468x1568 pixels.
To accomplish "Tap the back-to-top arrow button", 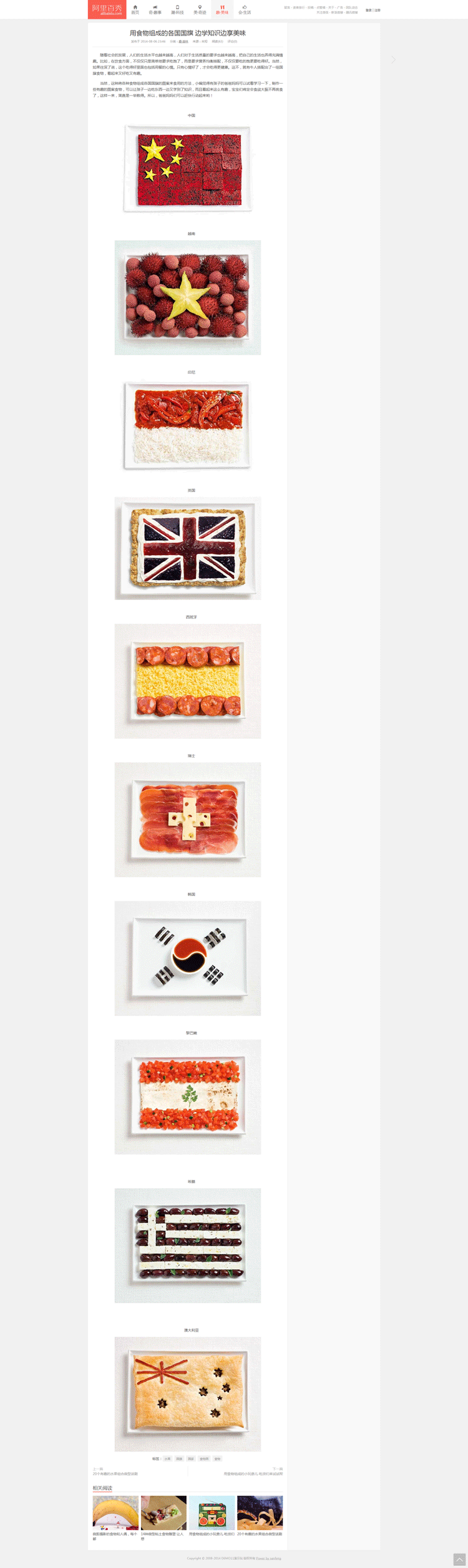I will [459, 1559].
